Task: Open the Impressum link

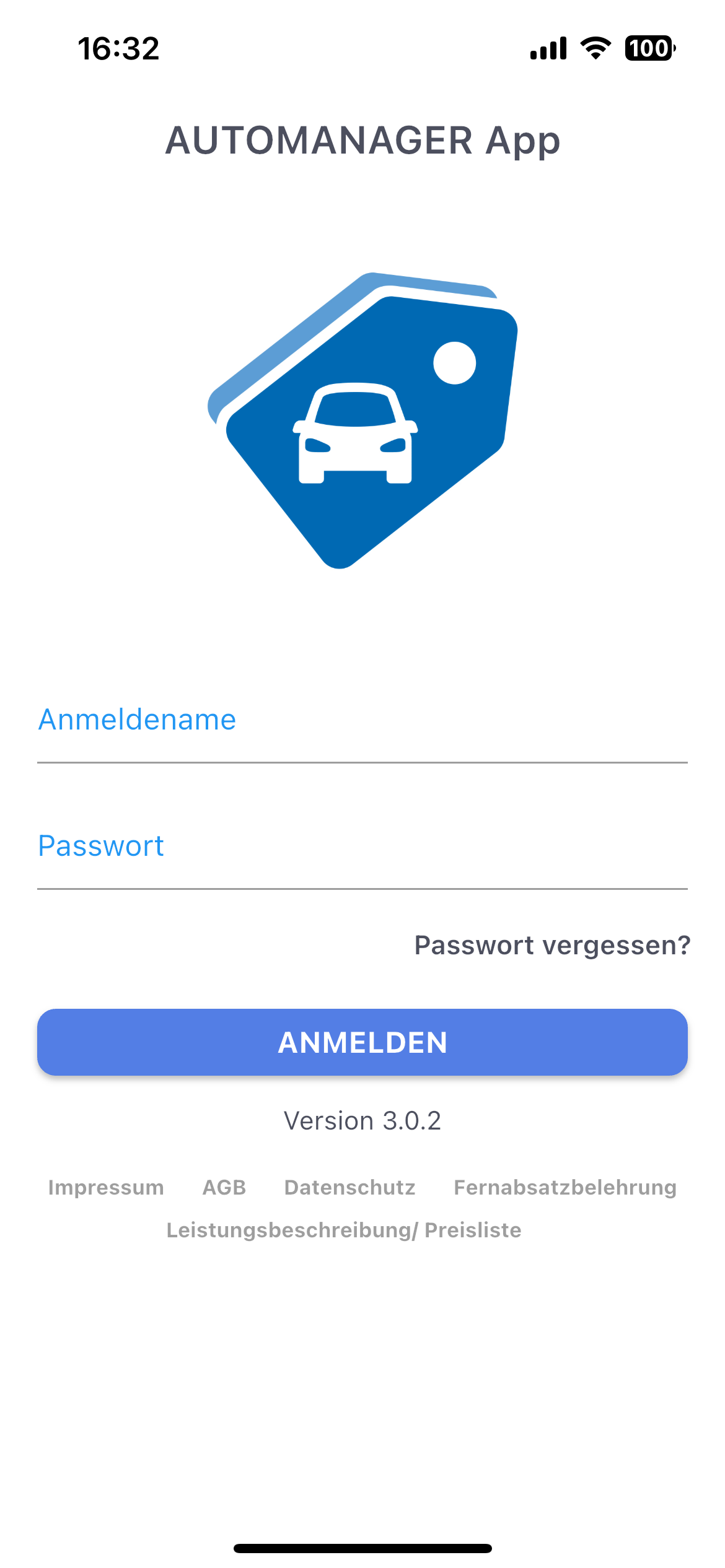Action: tap(106, 1187)
